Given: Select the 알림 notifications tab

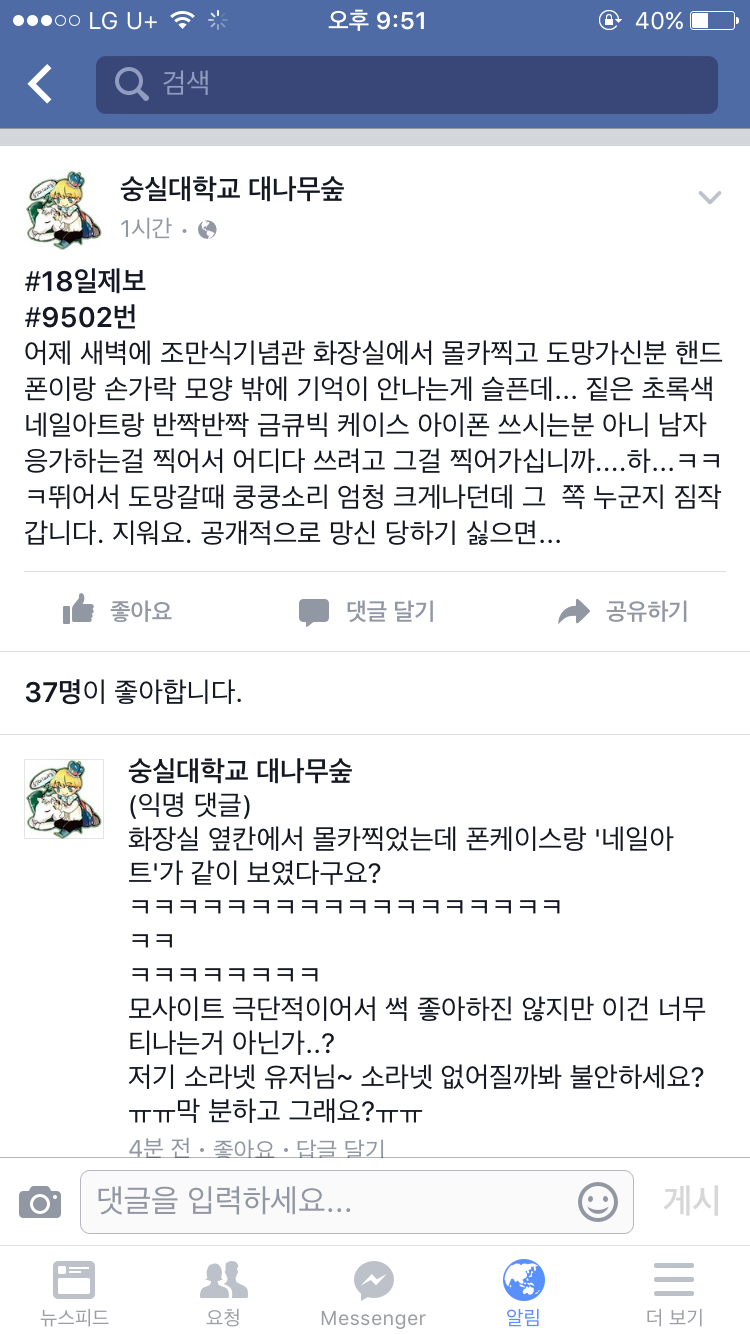Looking at the screenshot, I should (524, 1292).
